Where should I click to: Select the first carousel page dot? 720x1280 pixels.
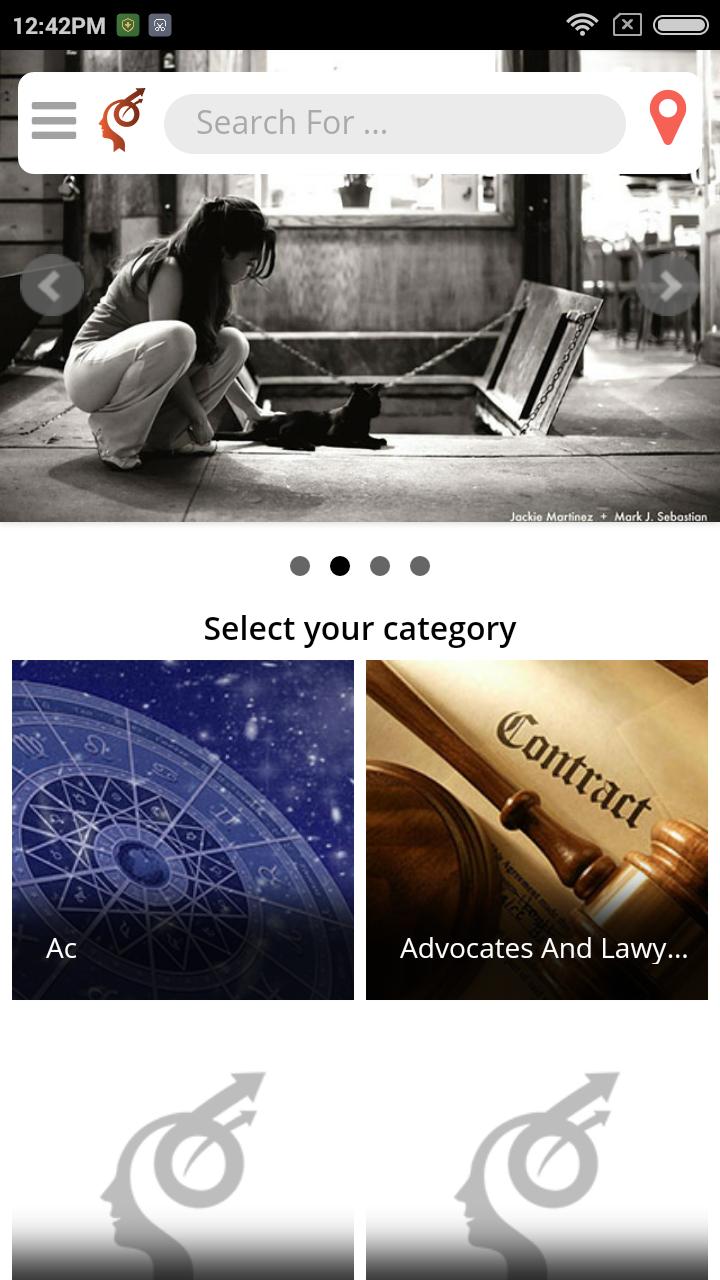(x=300, y=566)
